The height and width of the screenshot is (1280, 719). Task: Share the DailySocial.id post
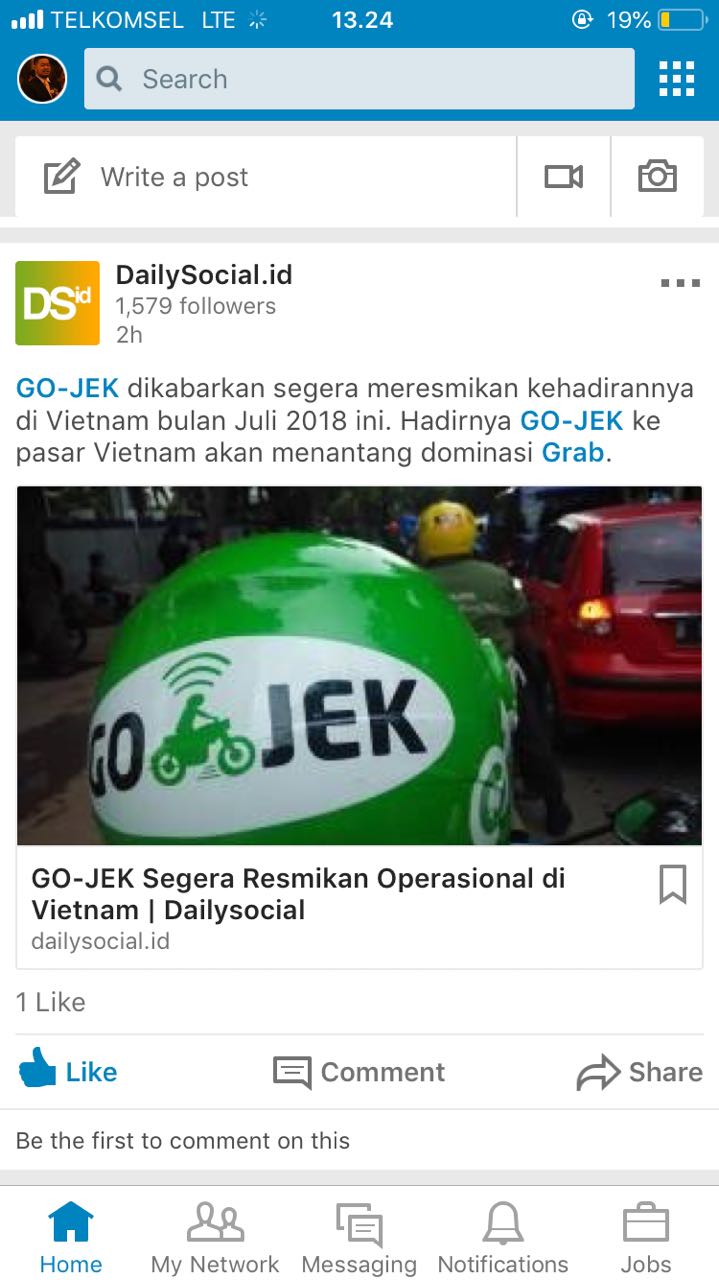point(640,1072)
